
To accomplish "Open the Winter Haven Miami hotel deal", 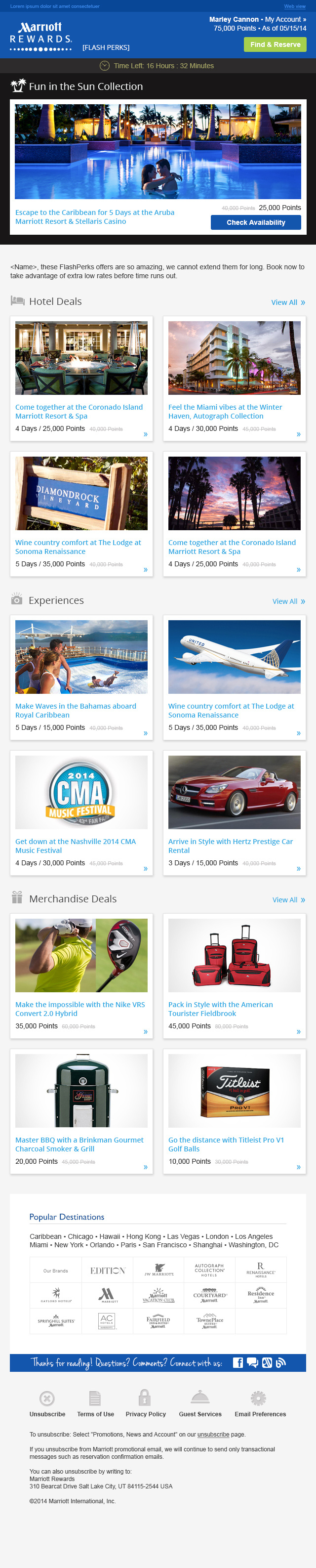I will (x=225, y=412).
